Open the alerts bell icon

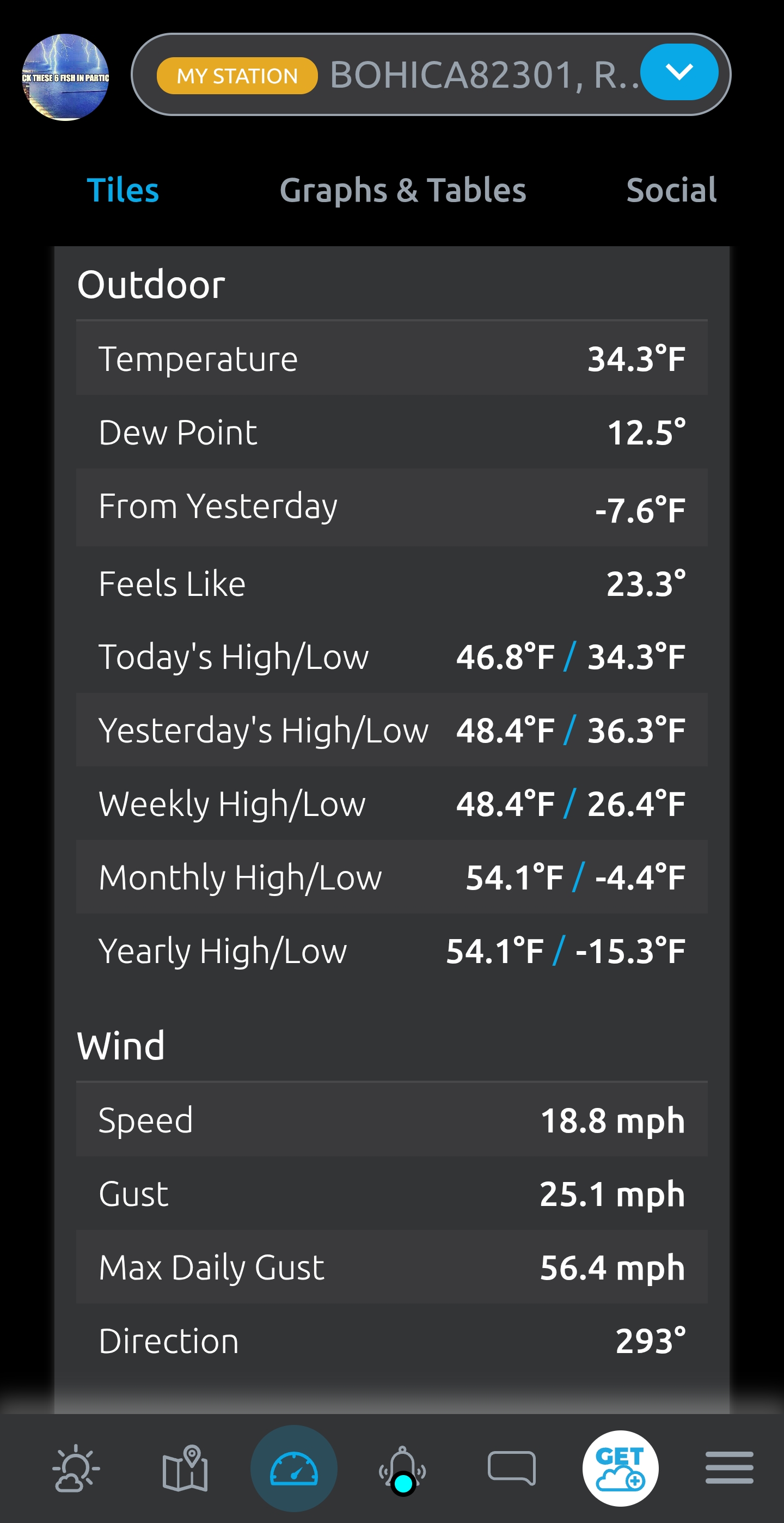[402, 1469]
